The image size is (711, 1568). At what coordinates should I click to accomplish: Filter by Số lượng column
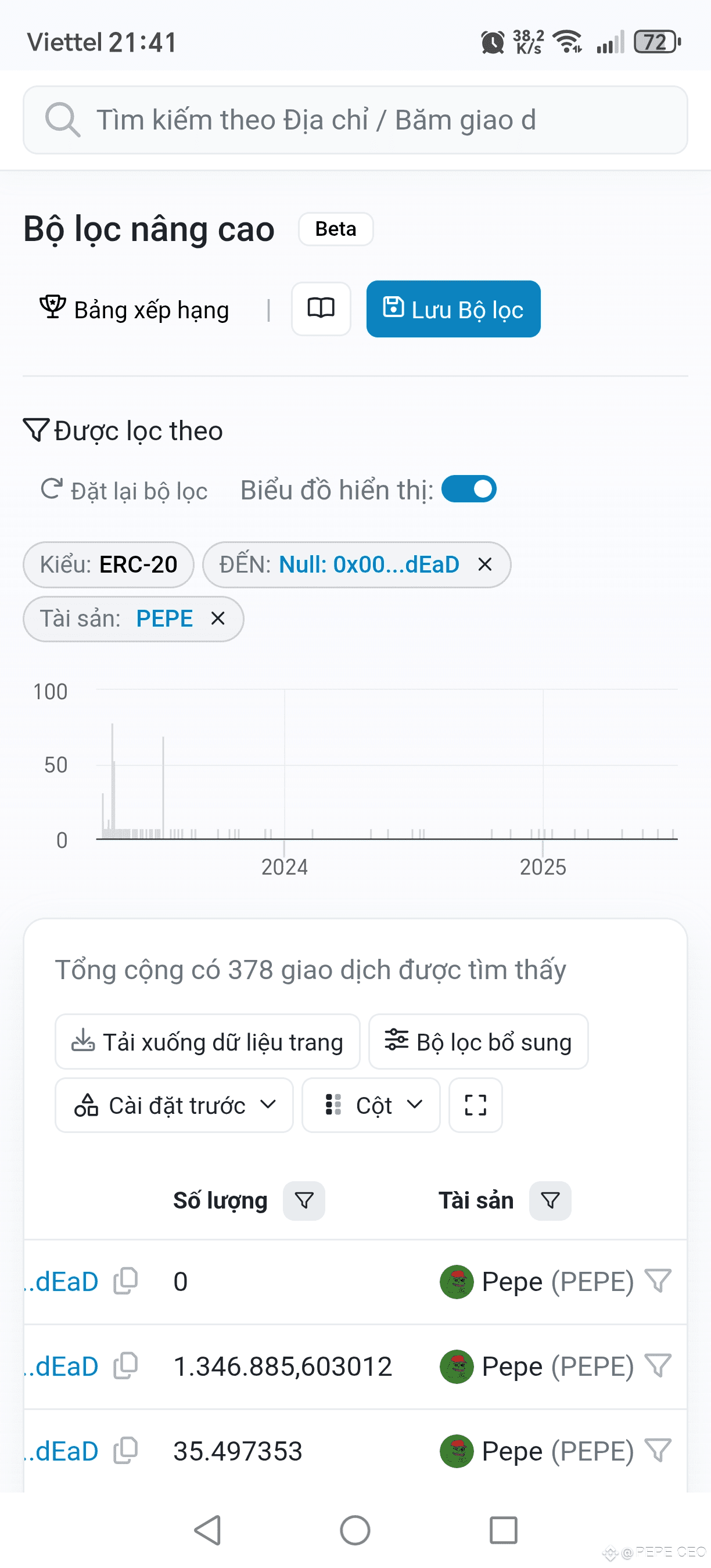[304, 1201]
